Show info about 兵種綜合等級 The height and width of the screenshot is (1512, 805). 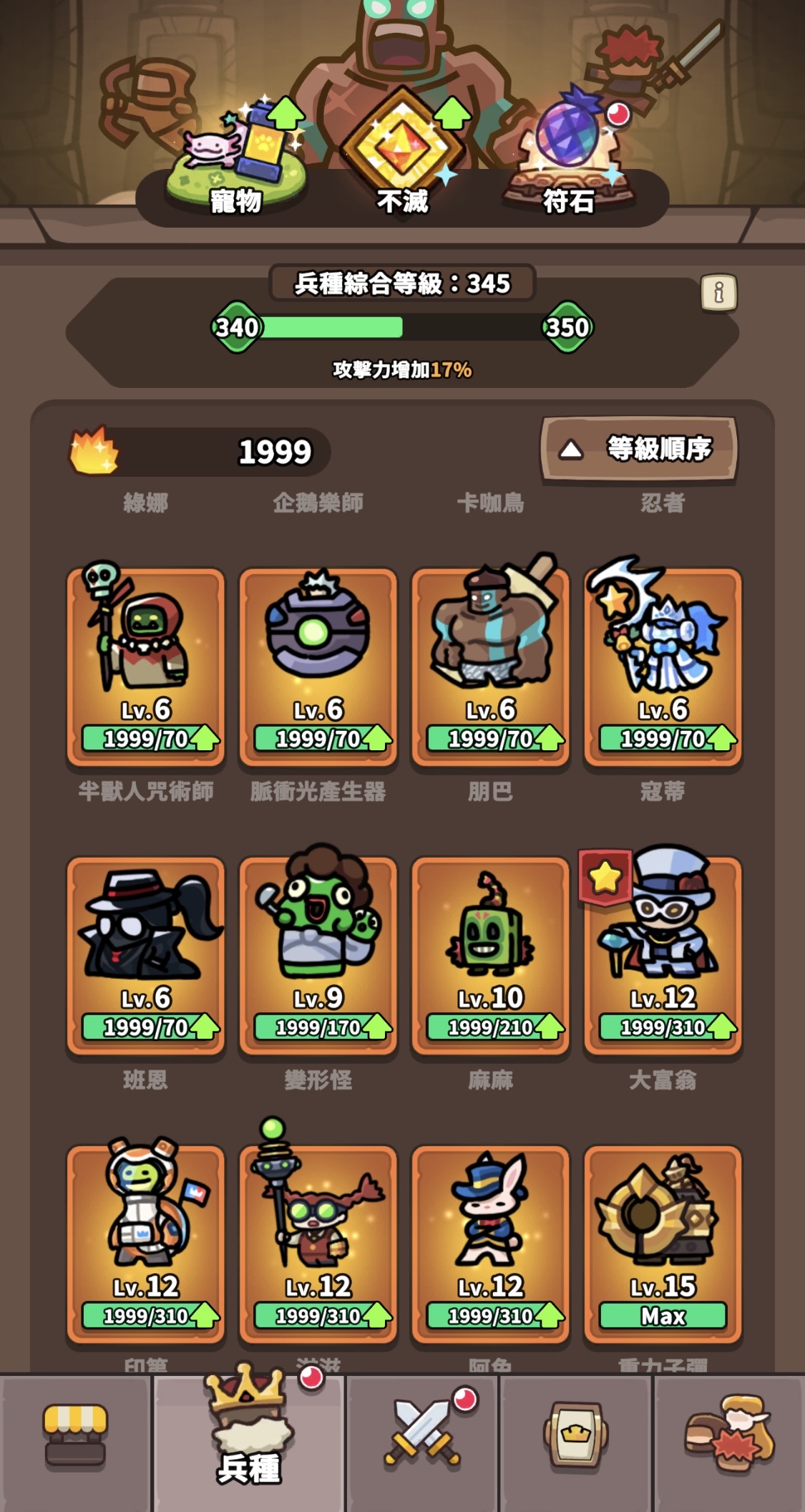[718, 292]
